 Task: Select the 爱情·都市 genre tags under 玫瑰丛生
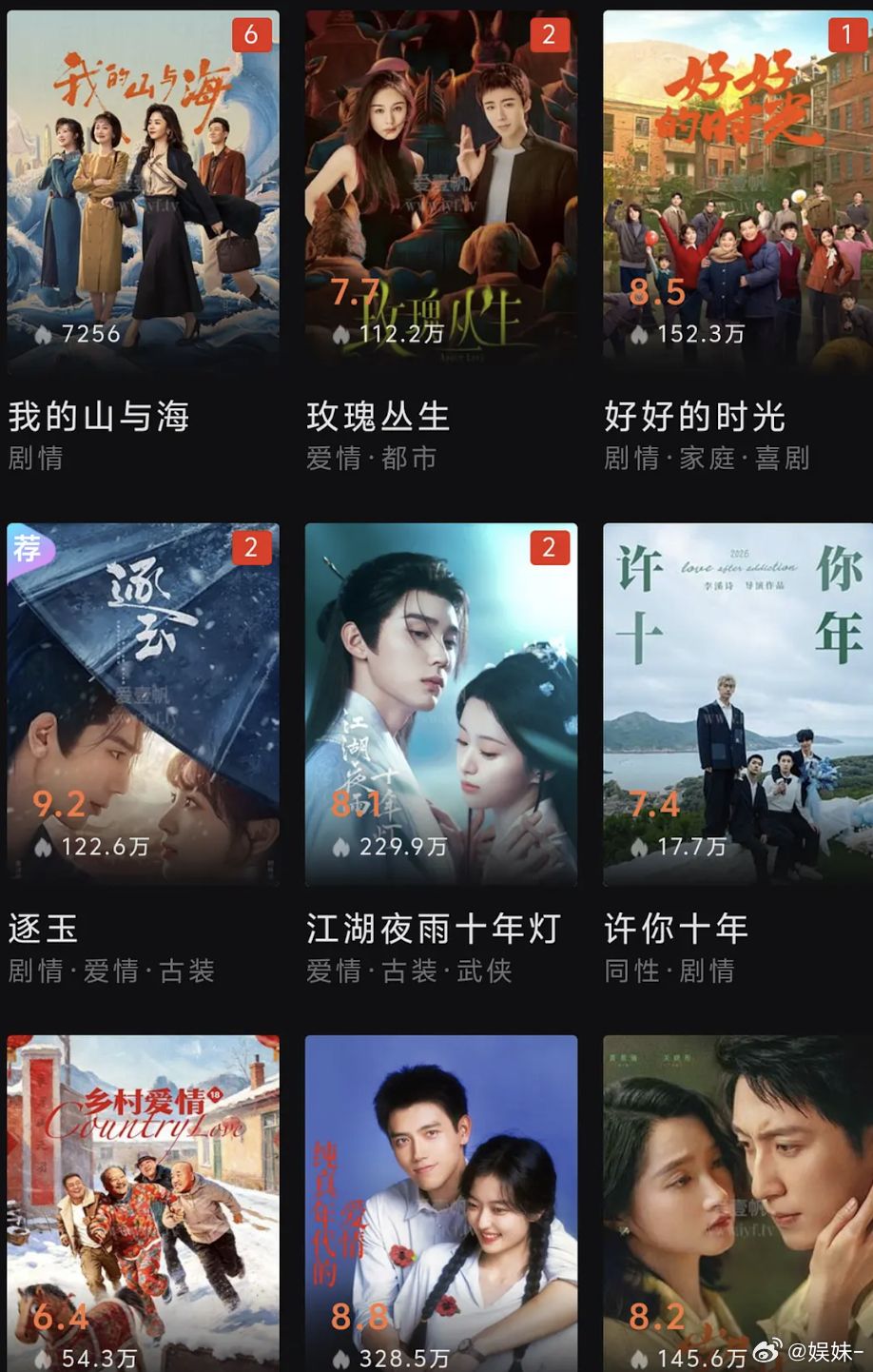tap(374, 458)
